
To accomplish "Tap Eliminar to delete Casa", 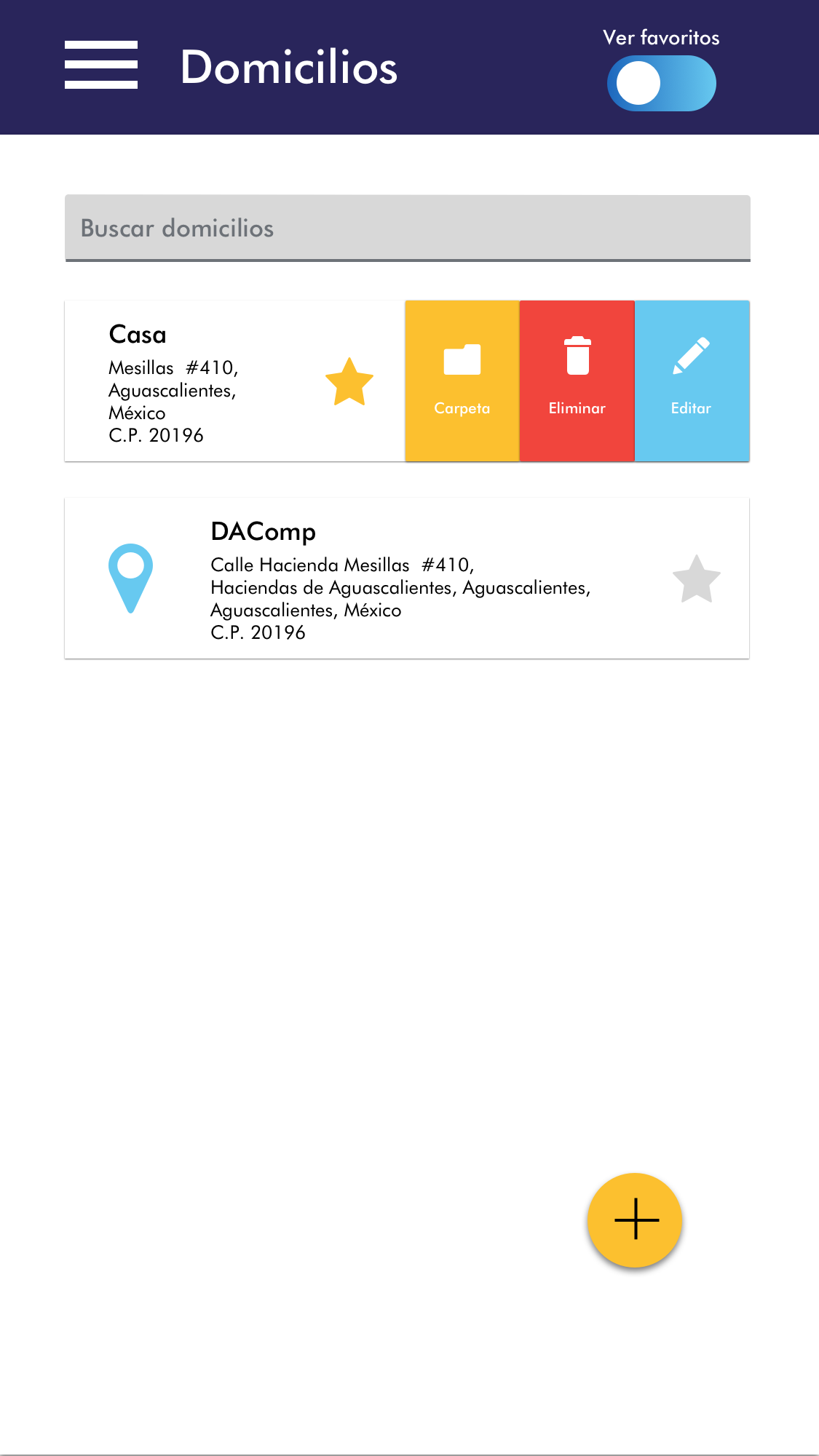I will 577,381.
